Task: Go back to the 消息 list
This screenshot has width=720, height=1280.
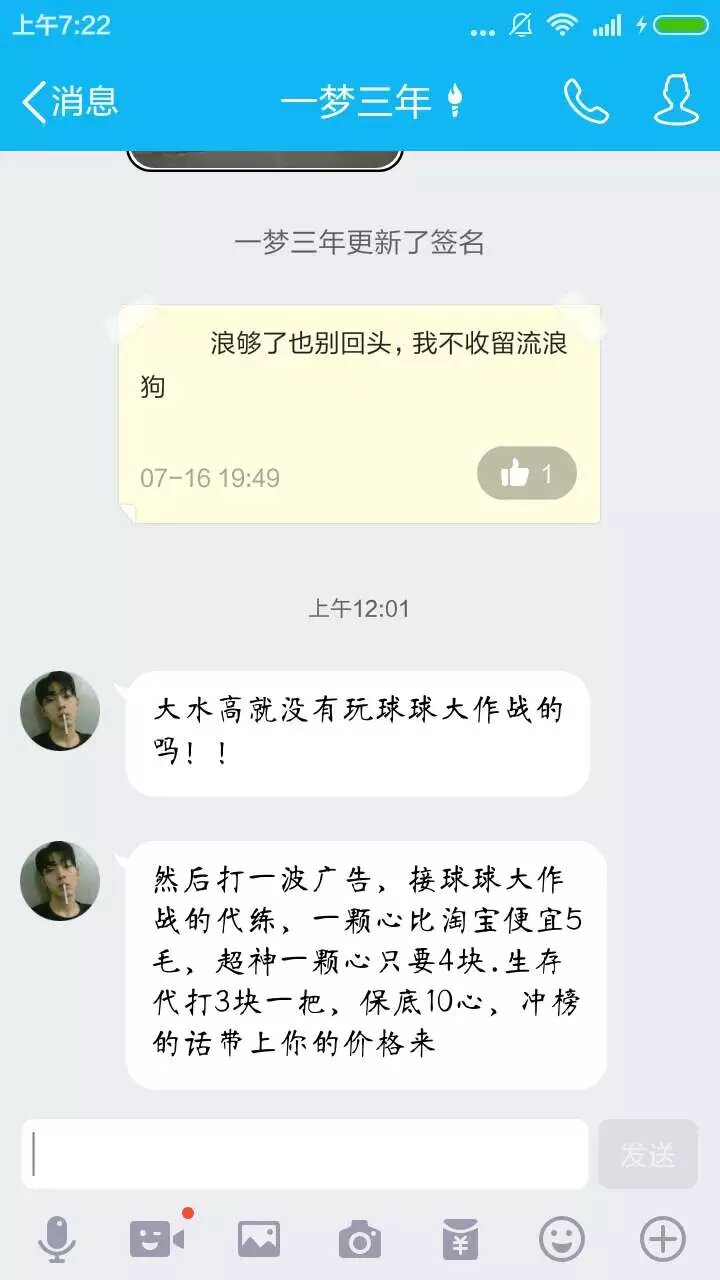Action: pyautogui.click(x=70, y=101)
